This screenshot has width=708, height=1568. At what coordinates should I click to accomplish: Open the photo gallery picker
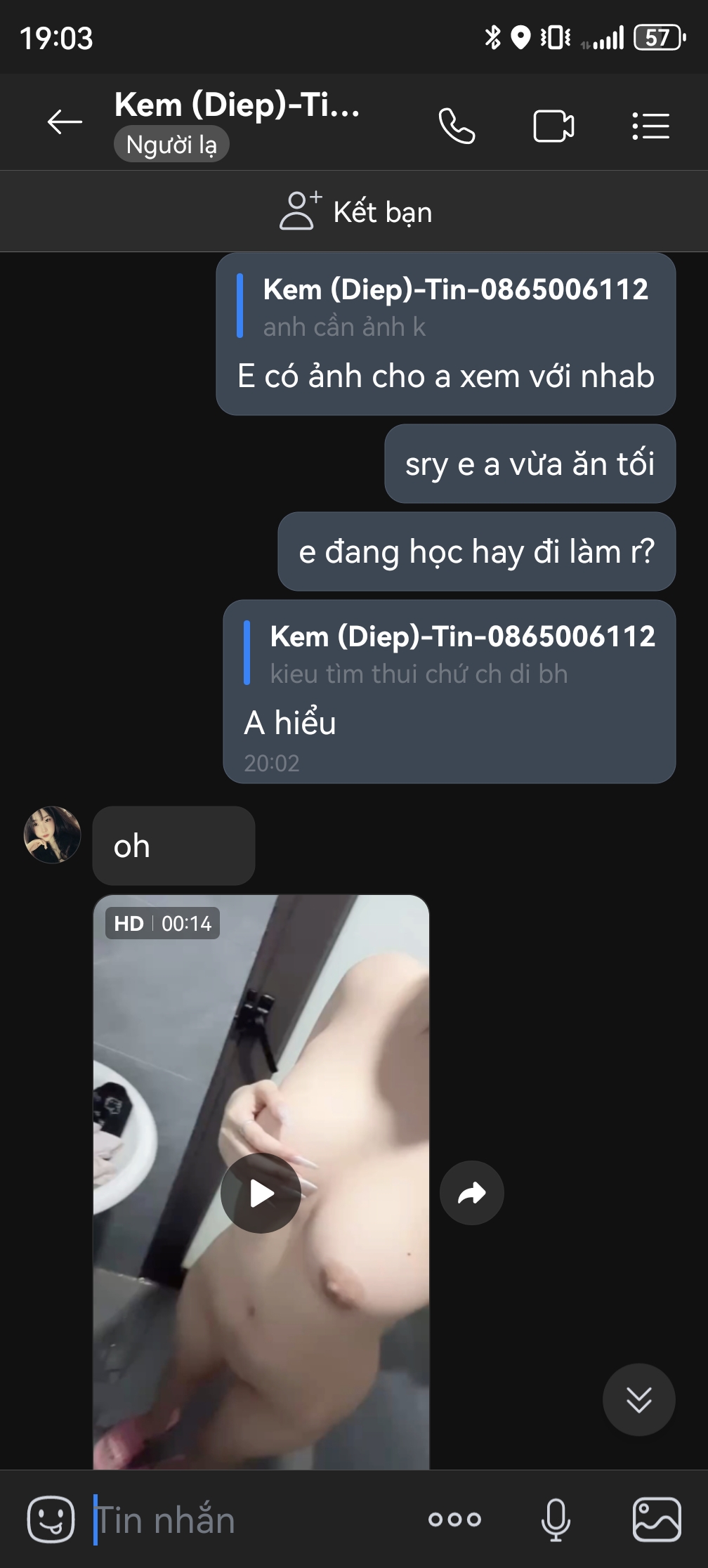point(657,1520)
